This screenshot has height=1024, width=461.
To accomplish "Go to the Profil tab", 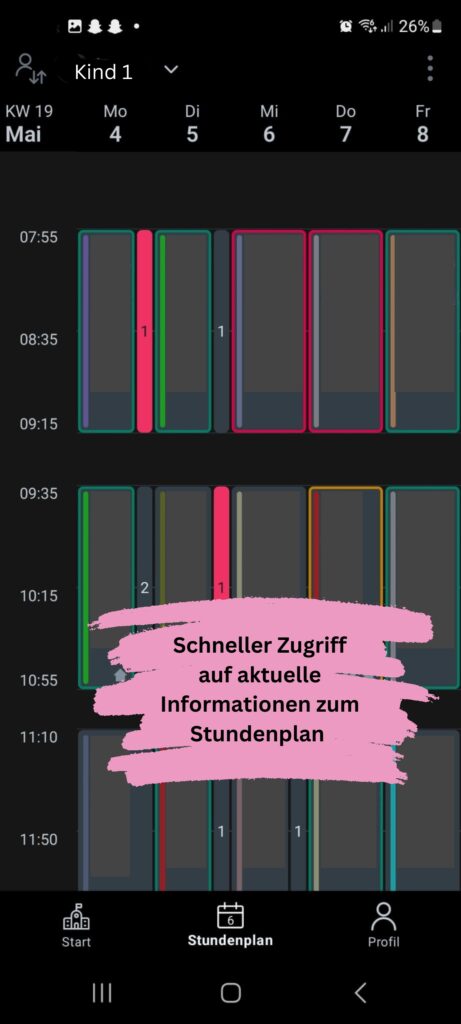I will click(383, 925).
